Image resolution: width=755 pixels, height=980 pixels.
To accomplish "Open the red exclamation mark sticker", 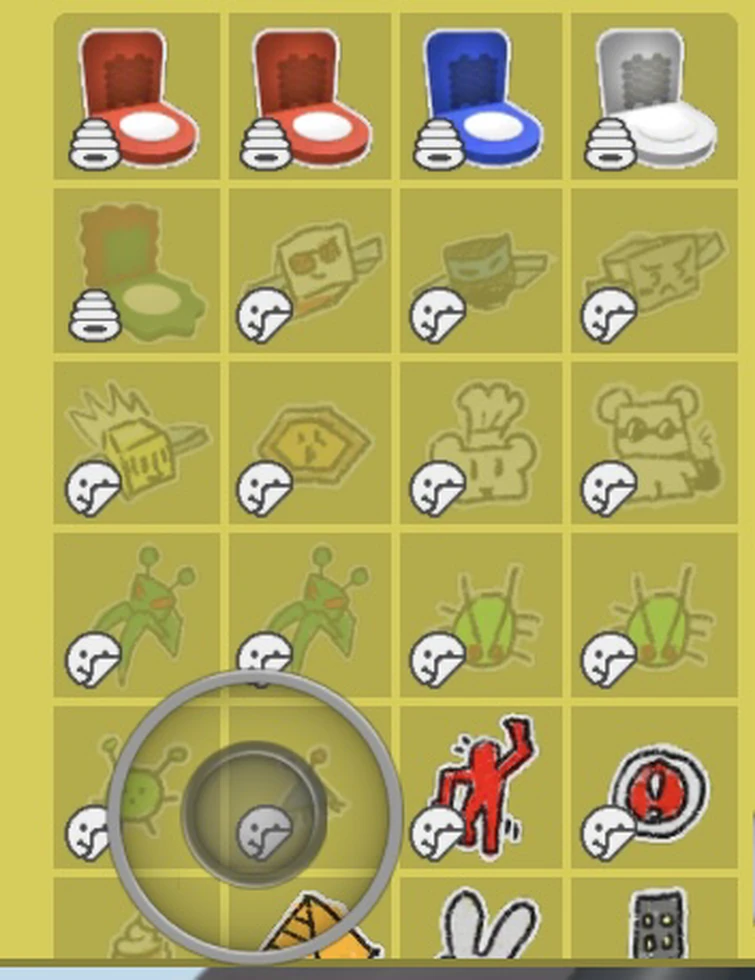I will coord(654,787).
